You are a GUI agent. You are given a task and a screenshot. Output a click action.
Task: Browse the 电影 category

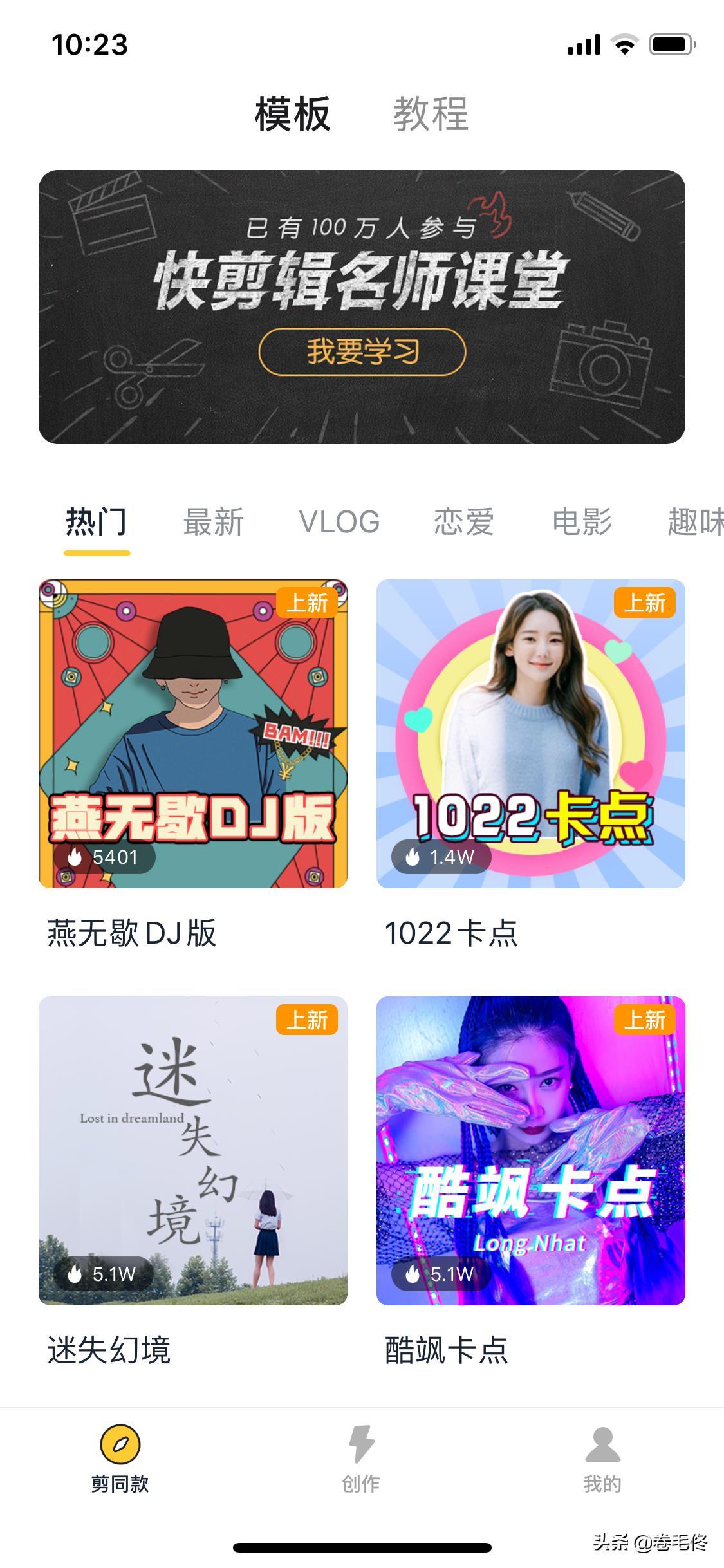[x=582, y=521]
